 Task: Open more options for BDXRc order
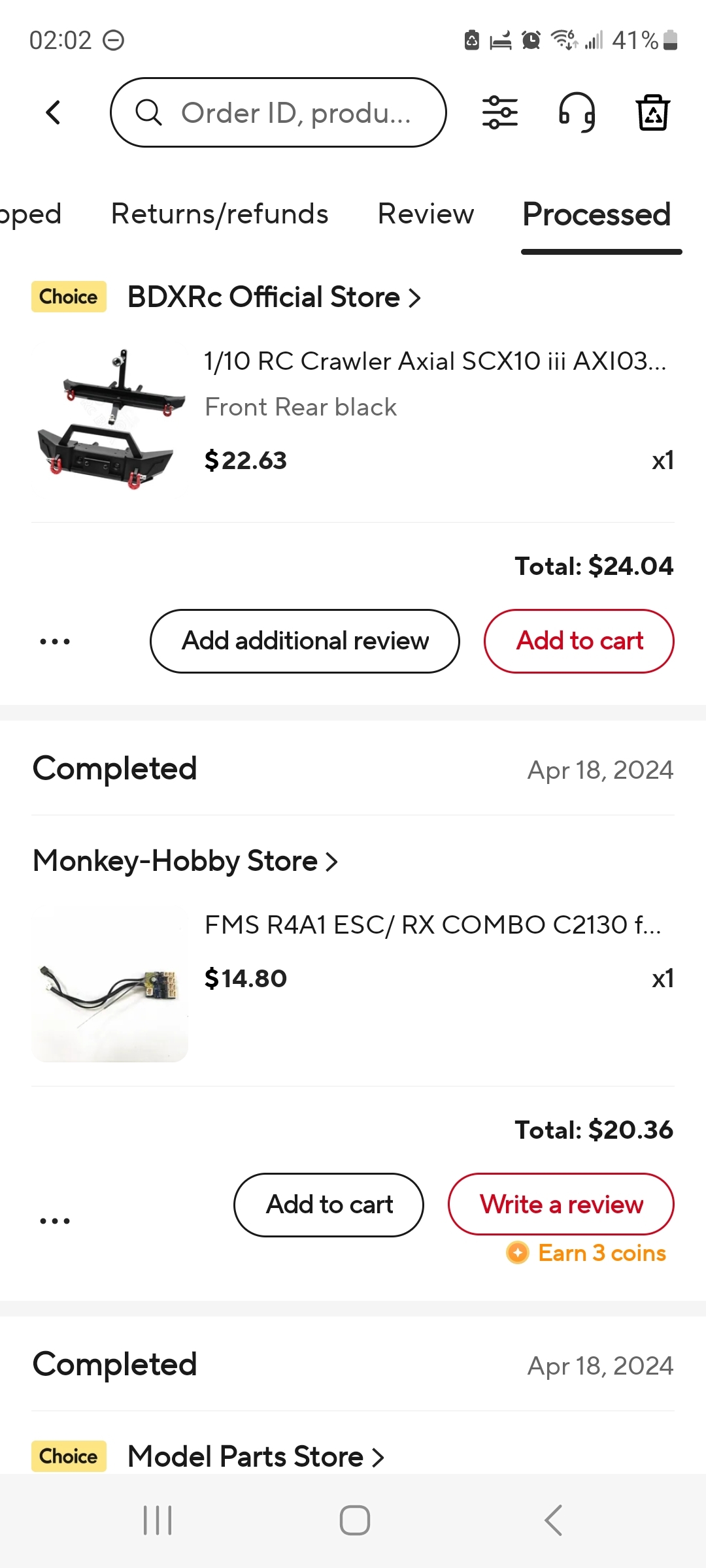55,642
